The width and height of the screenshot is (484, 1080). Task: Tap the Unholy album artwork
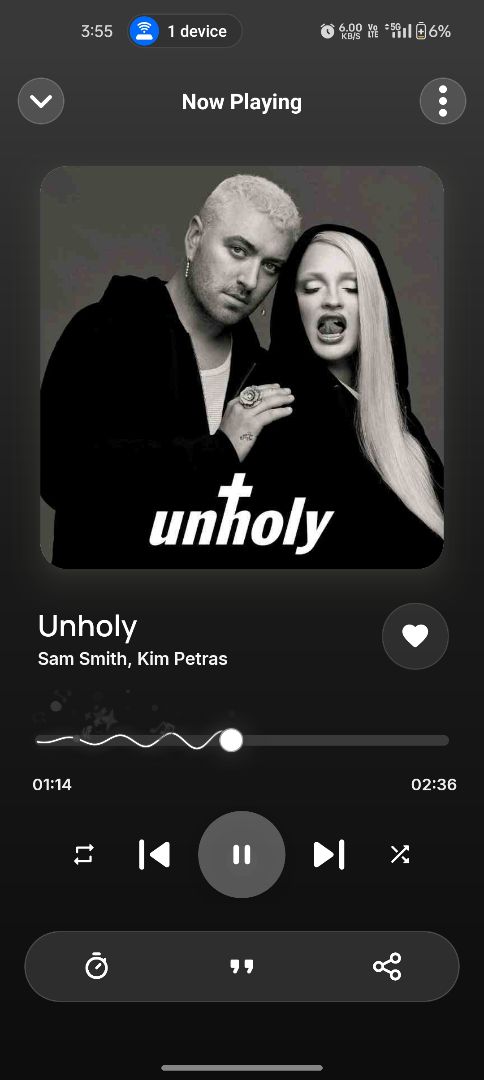pos(242,367)
